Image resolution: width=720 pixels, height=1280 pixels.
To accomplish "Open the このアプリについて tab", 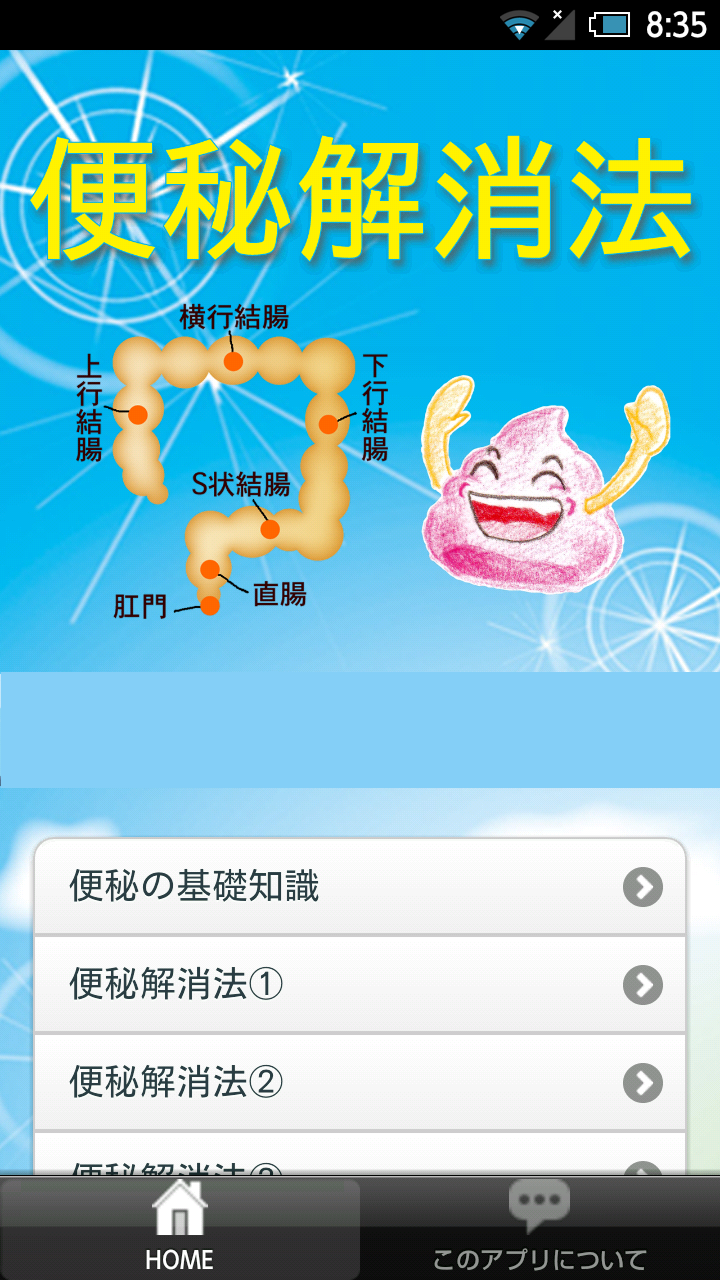I will pyautogui.click(x=540, y=1228).
